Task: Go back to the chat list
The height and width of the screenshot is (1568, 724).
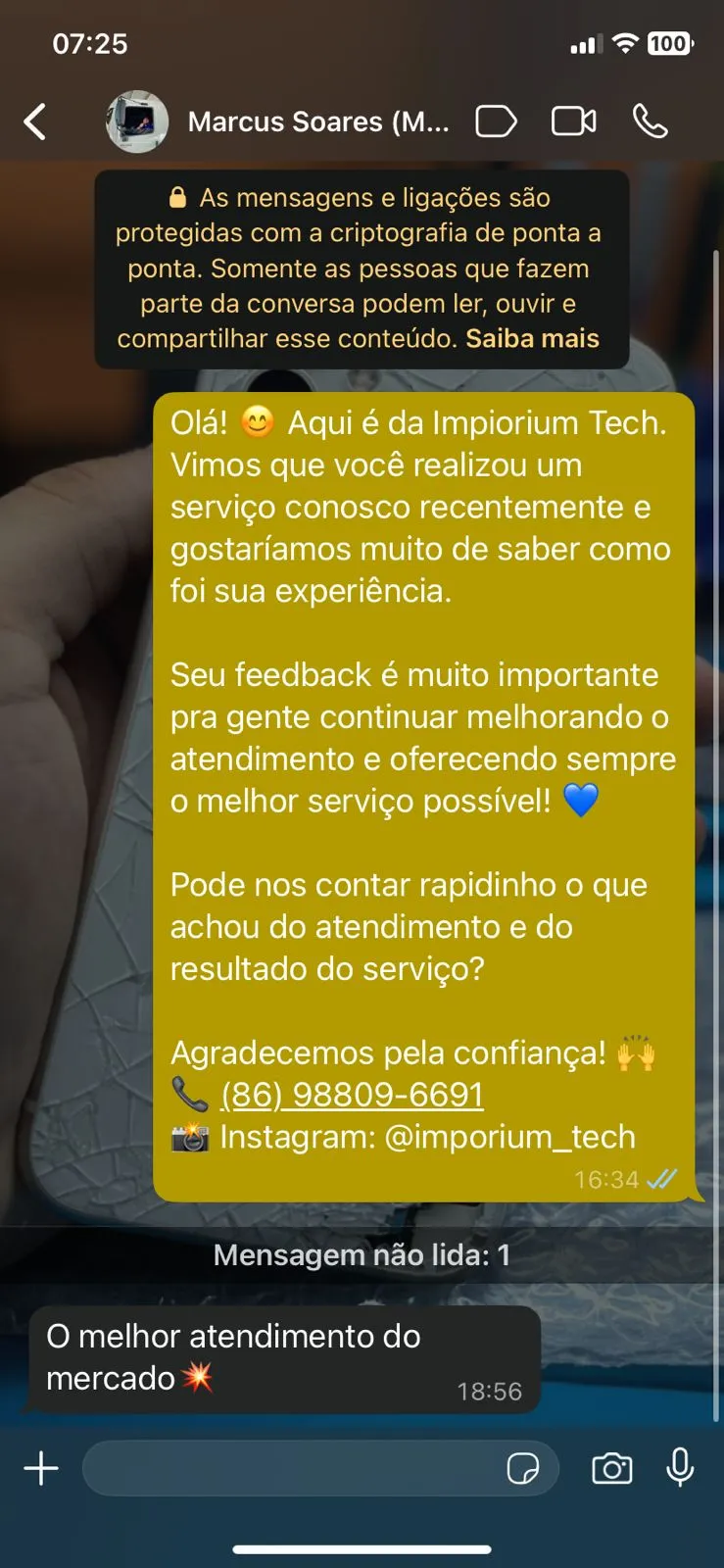Action: coord(35,122)
